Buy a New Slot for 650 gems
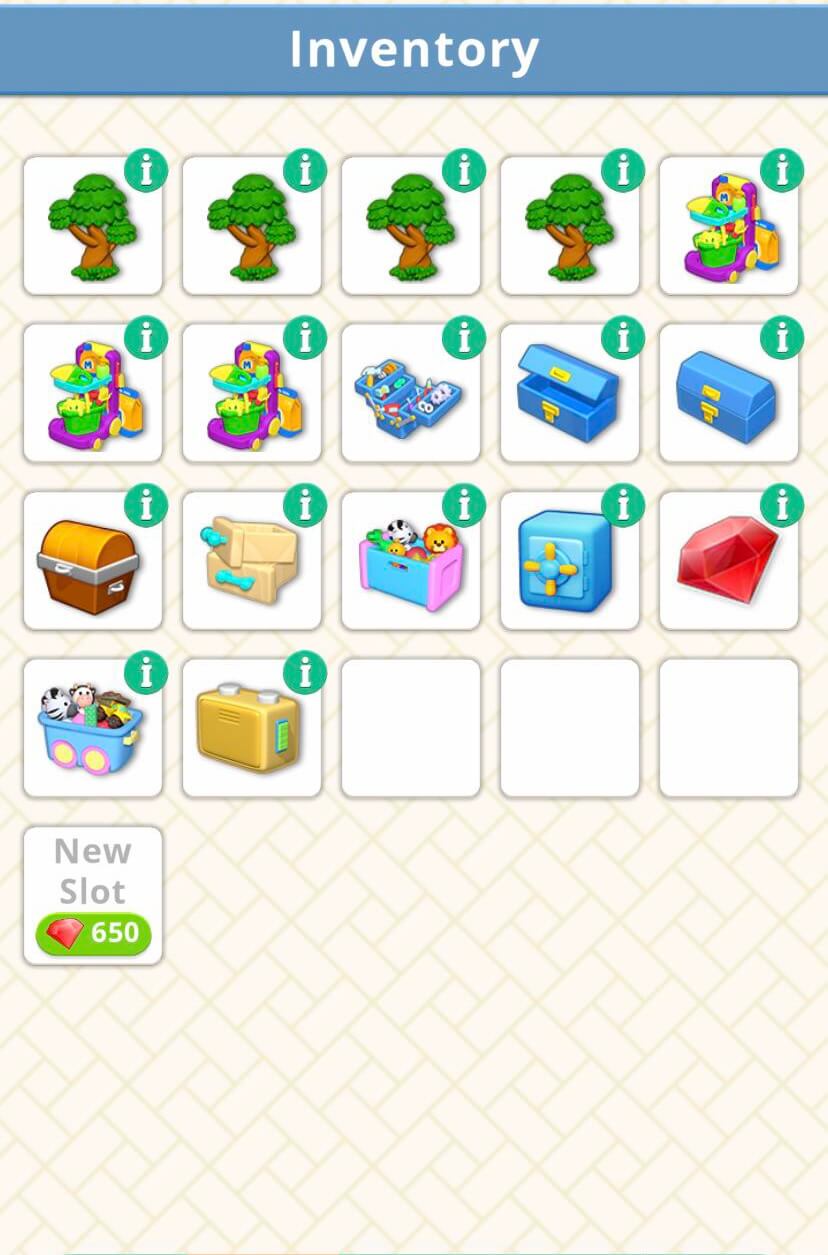 [92, 896]
